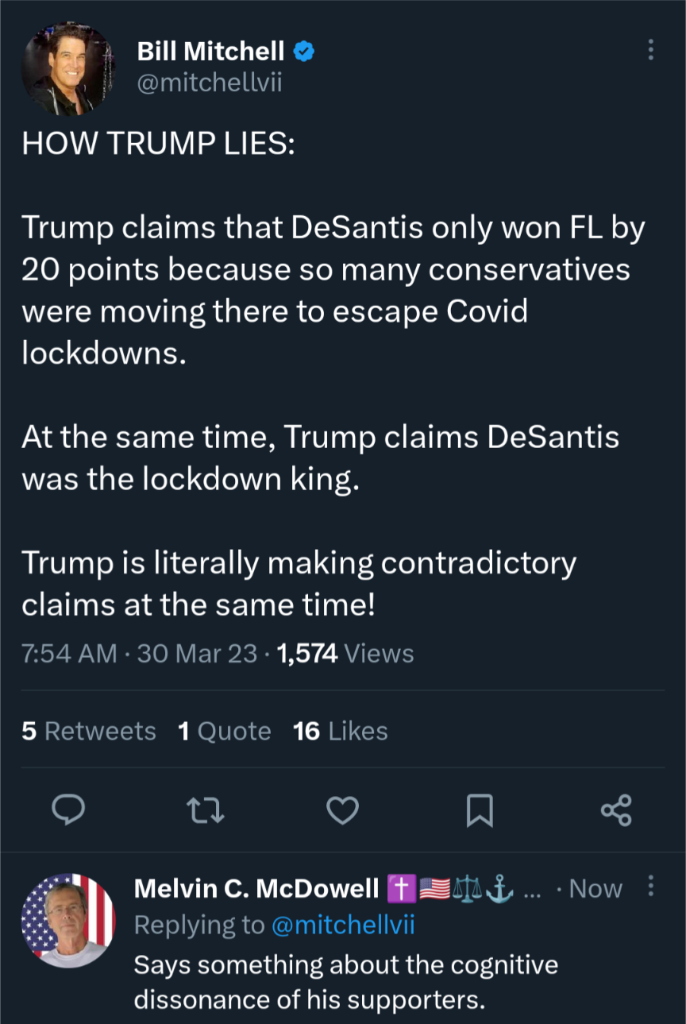Open the @mitchellvii link in the reply

(x=343, y=926)
